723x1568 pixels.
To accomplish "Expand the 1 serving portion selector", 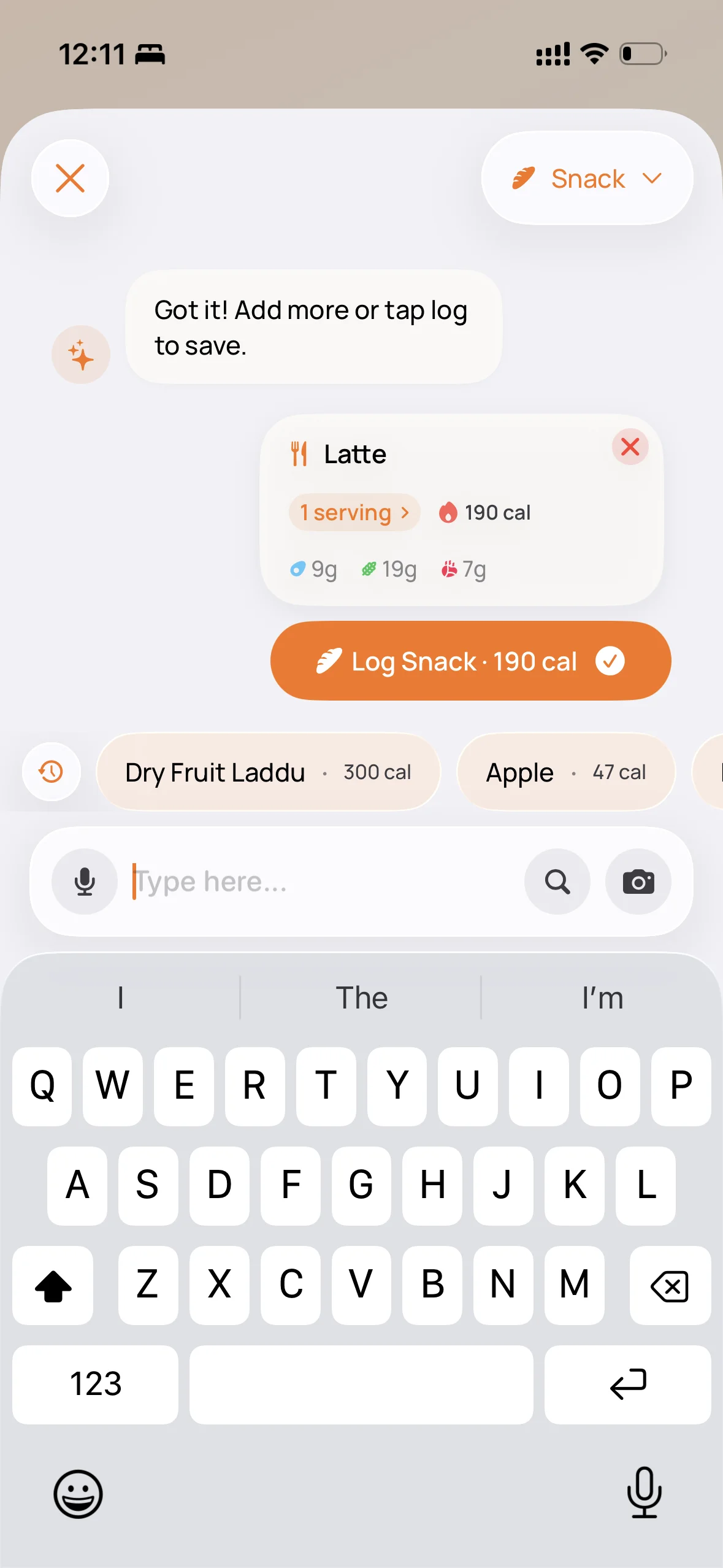I will click(354, 512).
